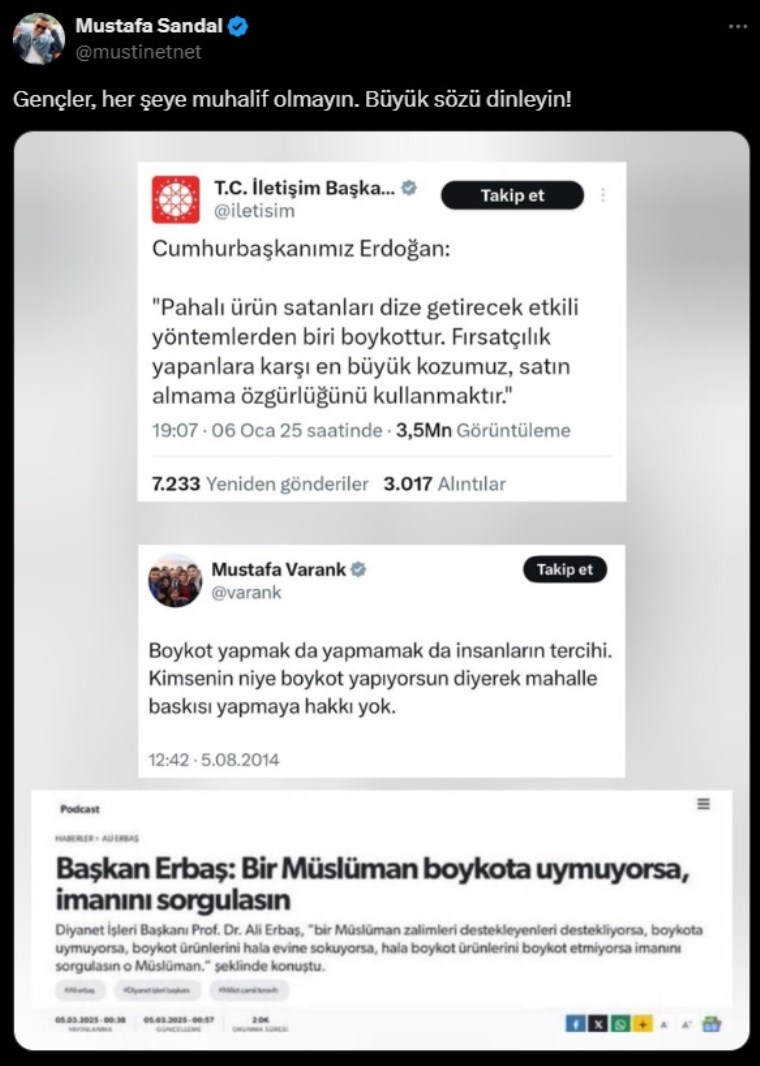Open the post's three-dot overflow menu
This screenshot has height=1066, width=760.
coord(738,27)
